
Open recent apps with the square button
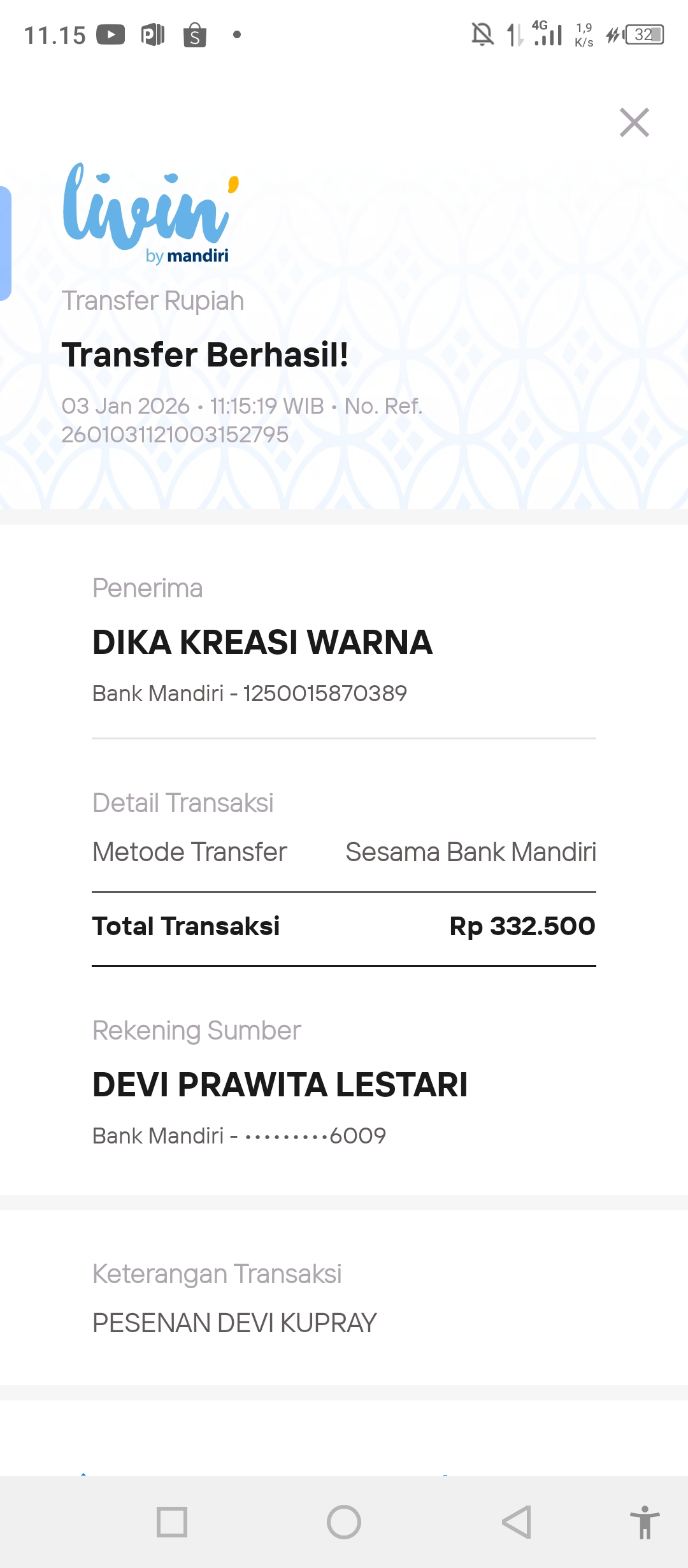(172, 1522)
